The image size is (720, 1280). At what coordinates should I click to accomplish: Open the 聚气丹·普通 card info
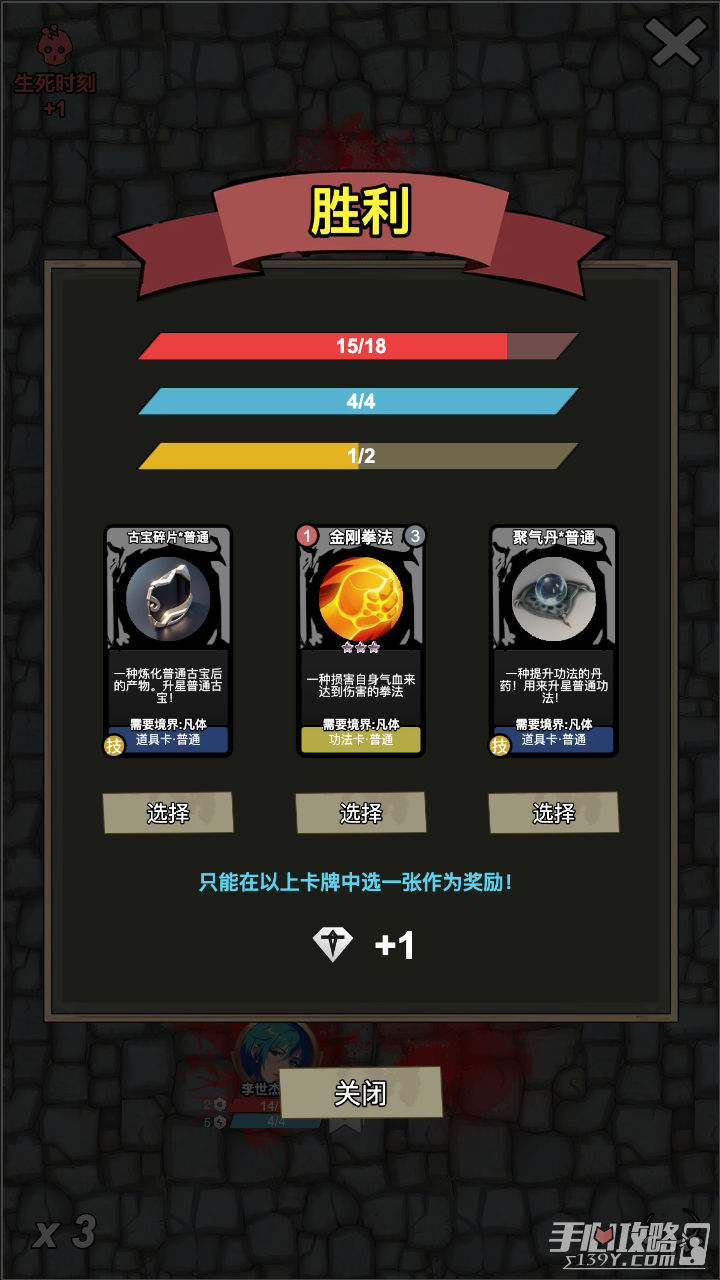[553, 640]
